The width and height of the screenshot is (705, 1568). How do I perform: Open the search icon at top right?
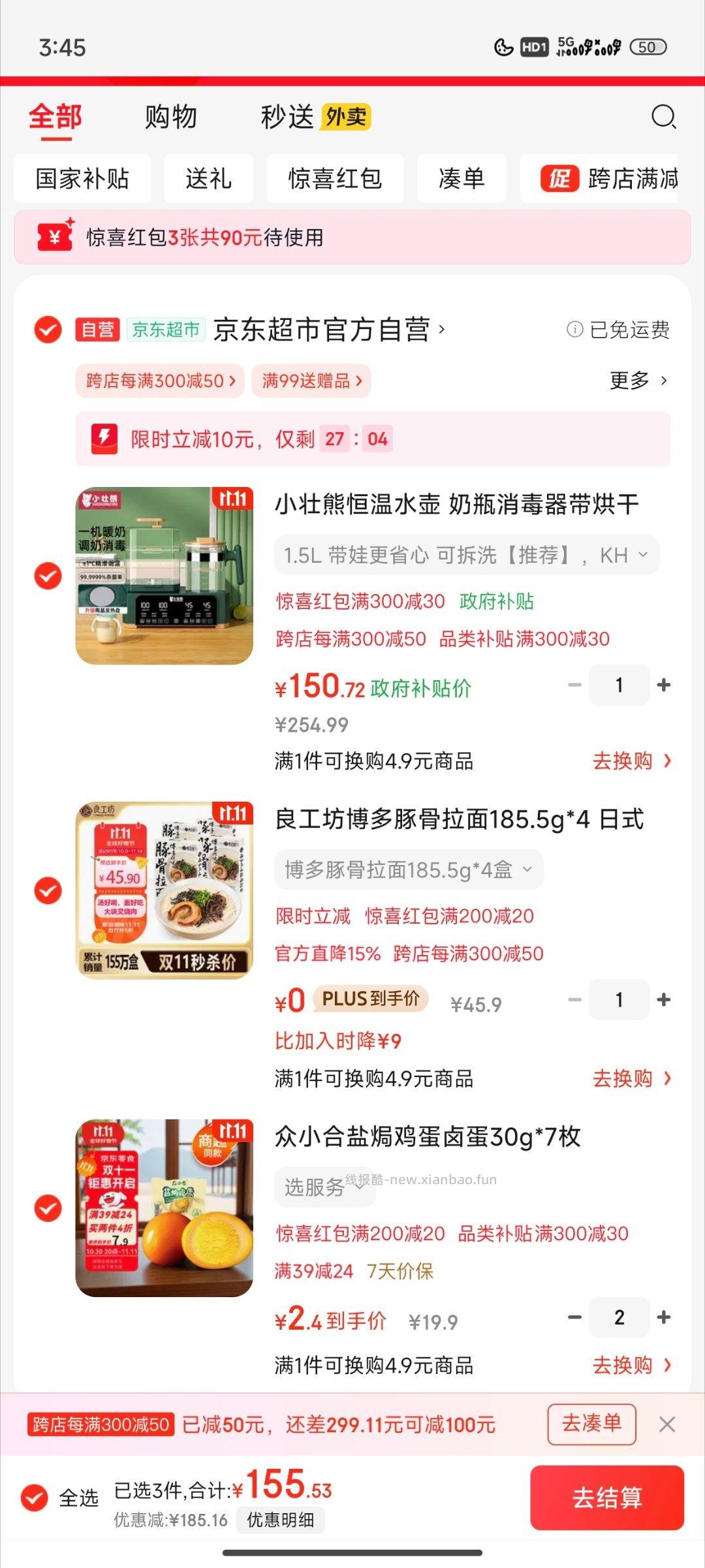point(663,118)
